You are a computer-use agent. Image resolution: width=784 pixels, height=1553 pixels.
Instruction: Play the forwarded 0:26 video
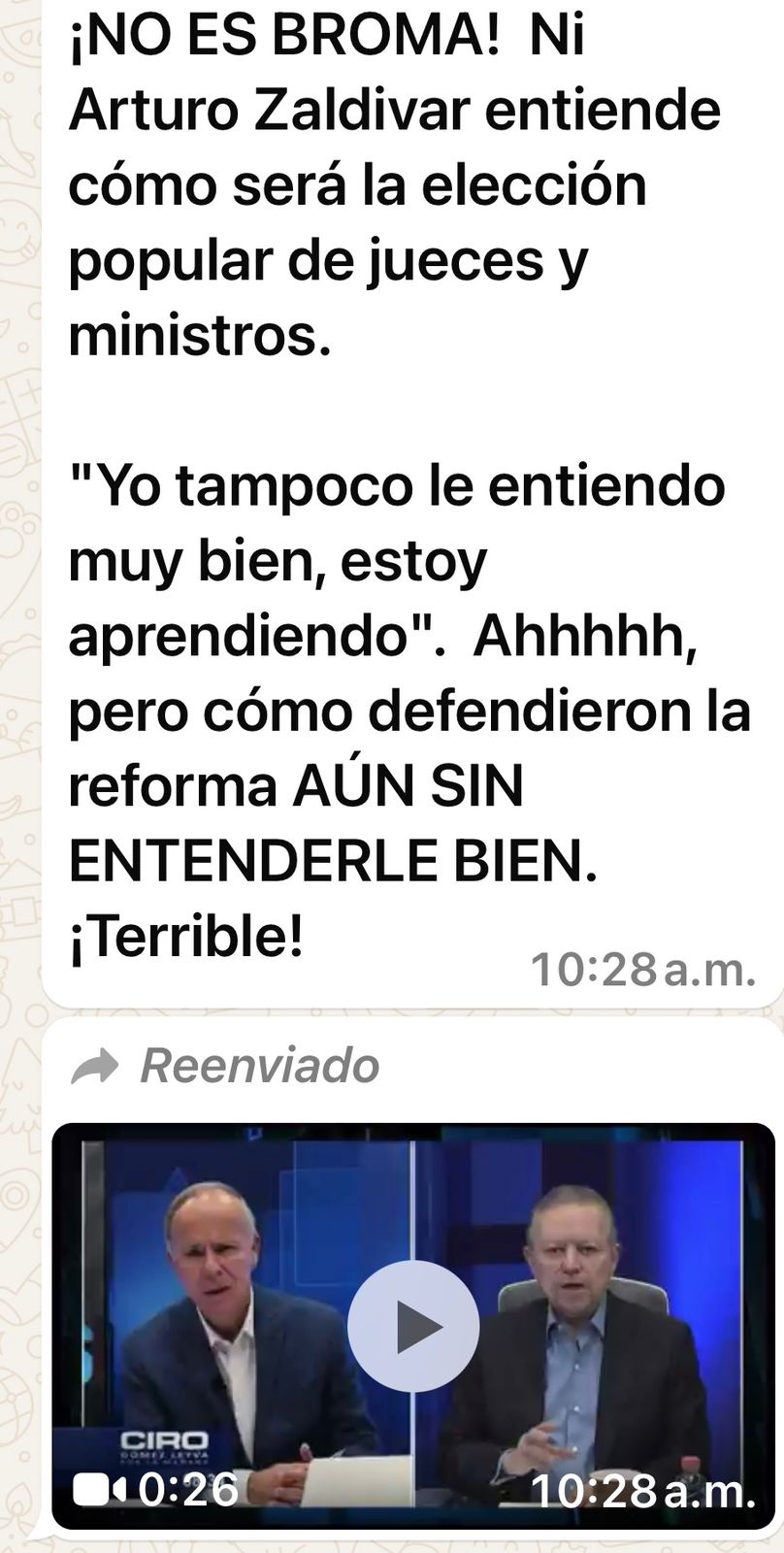pyautogui.click(x=413, y=1326)
